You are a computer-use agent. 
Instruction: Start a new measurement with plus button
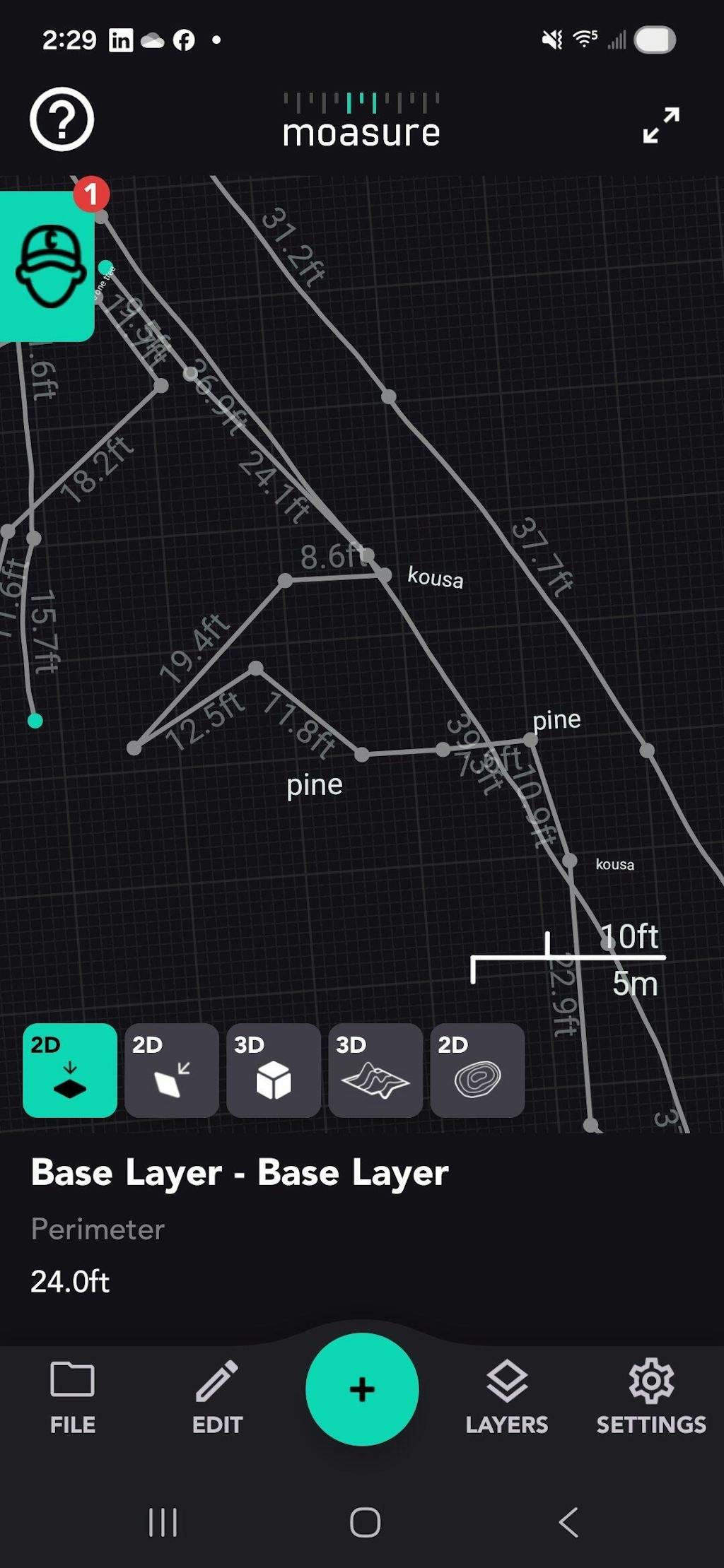coord(362,1389)
